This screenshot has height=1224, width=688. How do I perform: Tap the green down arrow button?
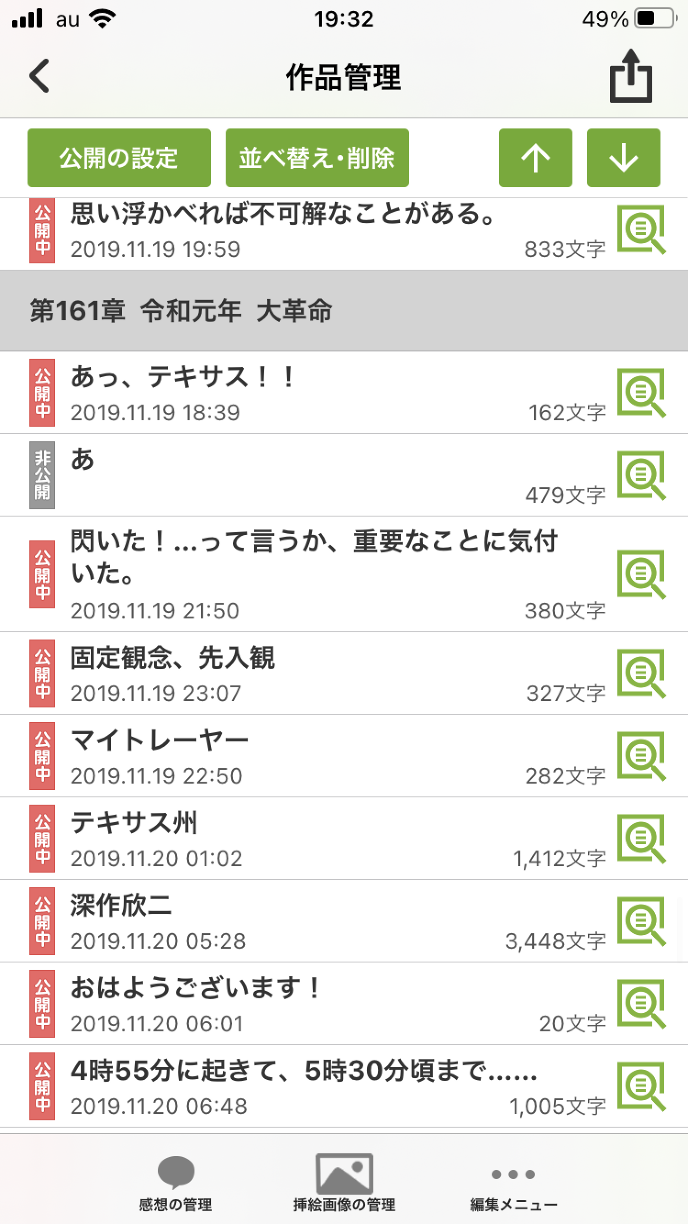click(x=623, y=158)
